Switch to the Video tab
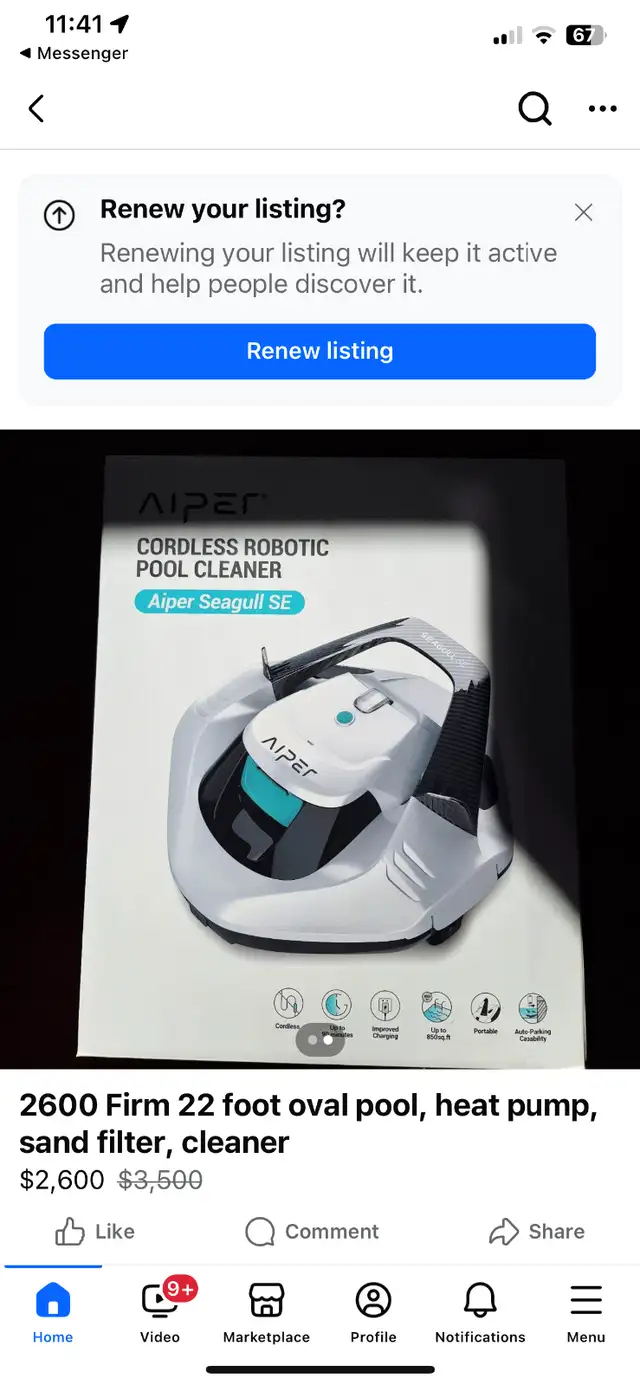The height and width of the screenshot is (1386, 640). pyautogui.click(x=160, y=1313)
